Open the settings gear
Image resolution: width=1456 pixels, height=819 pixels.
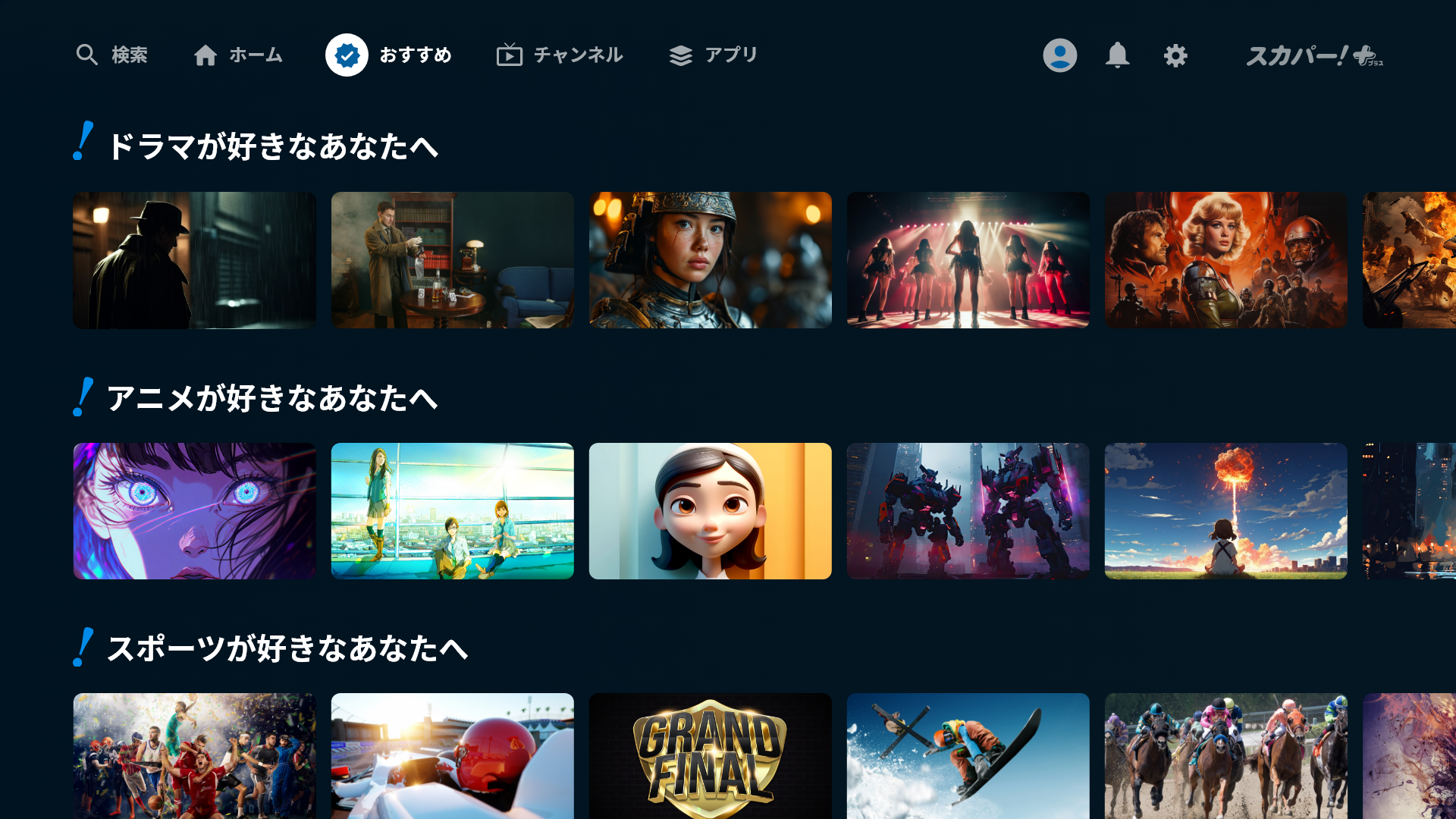[x=1175, y=55]
